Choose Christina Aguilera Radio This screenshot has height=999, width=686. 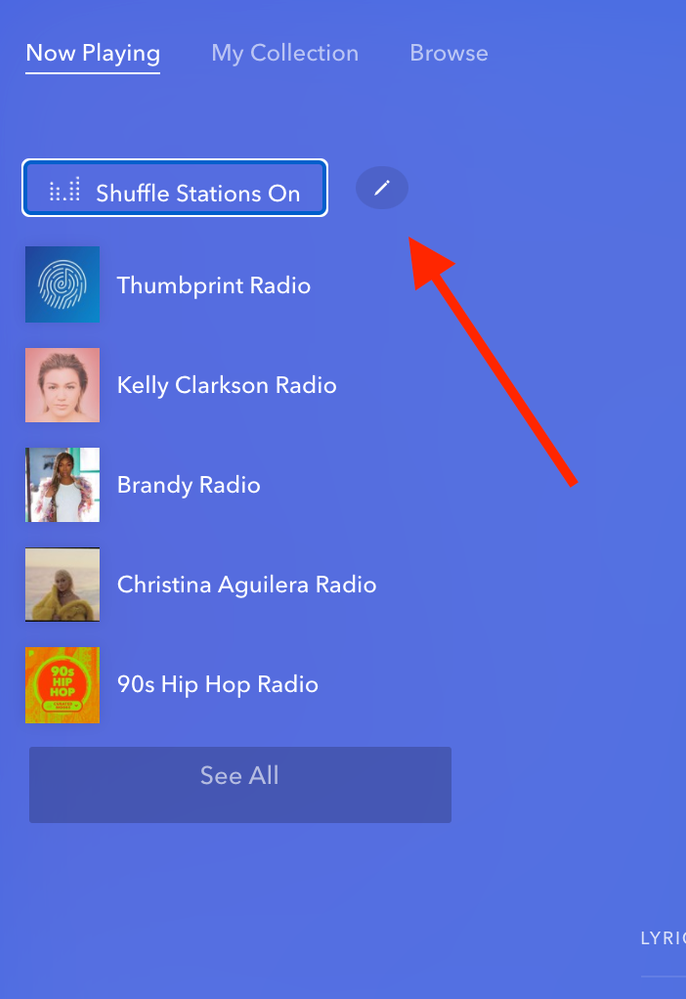point(246,585)
